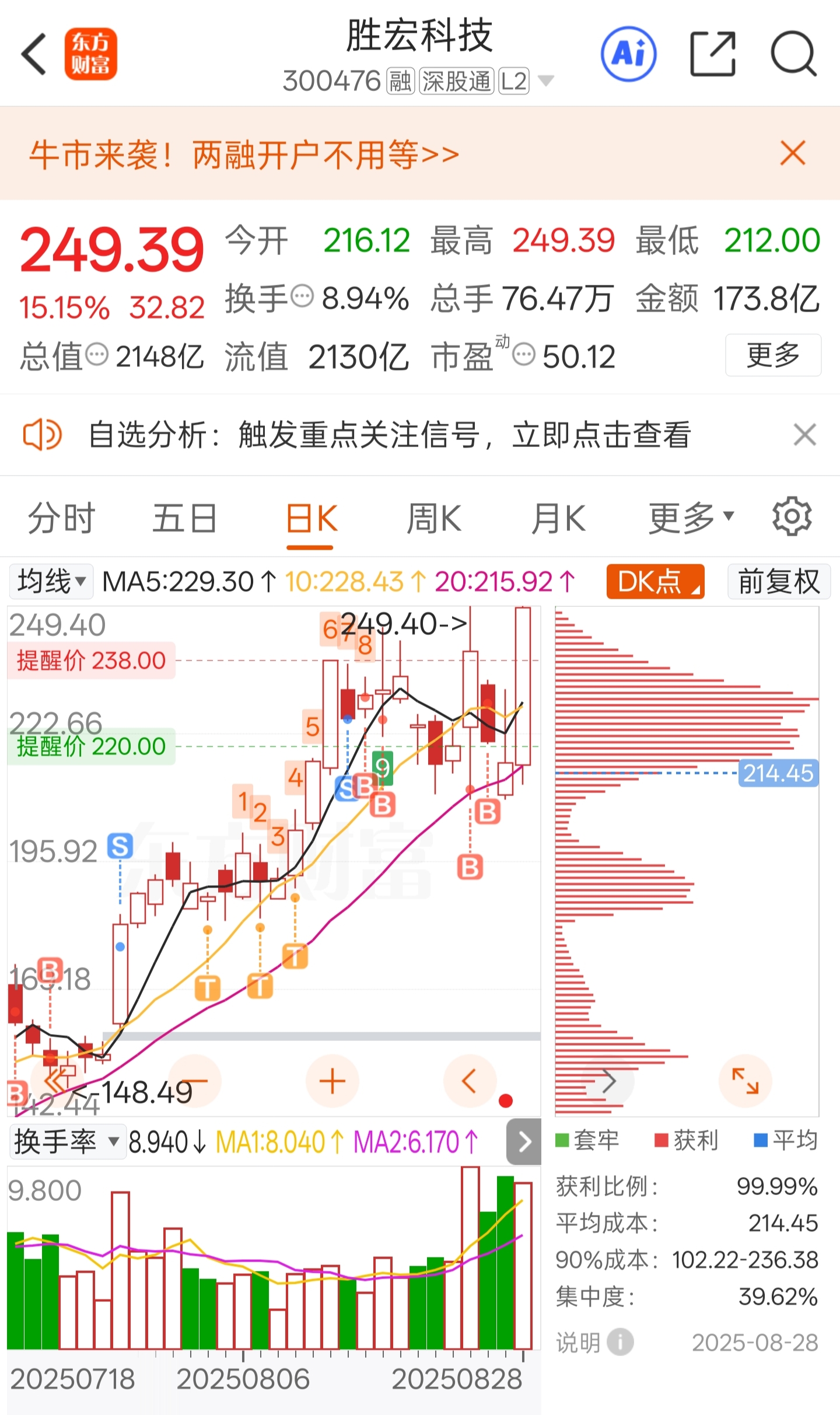
Task: Go back with the top-left arrow
Action: 33,54
